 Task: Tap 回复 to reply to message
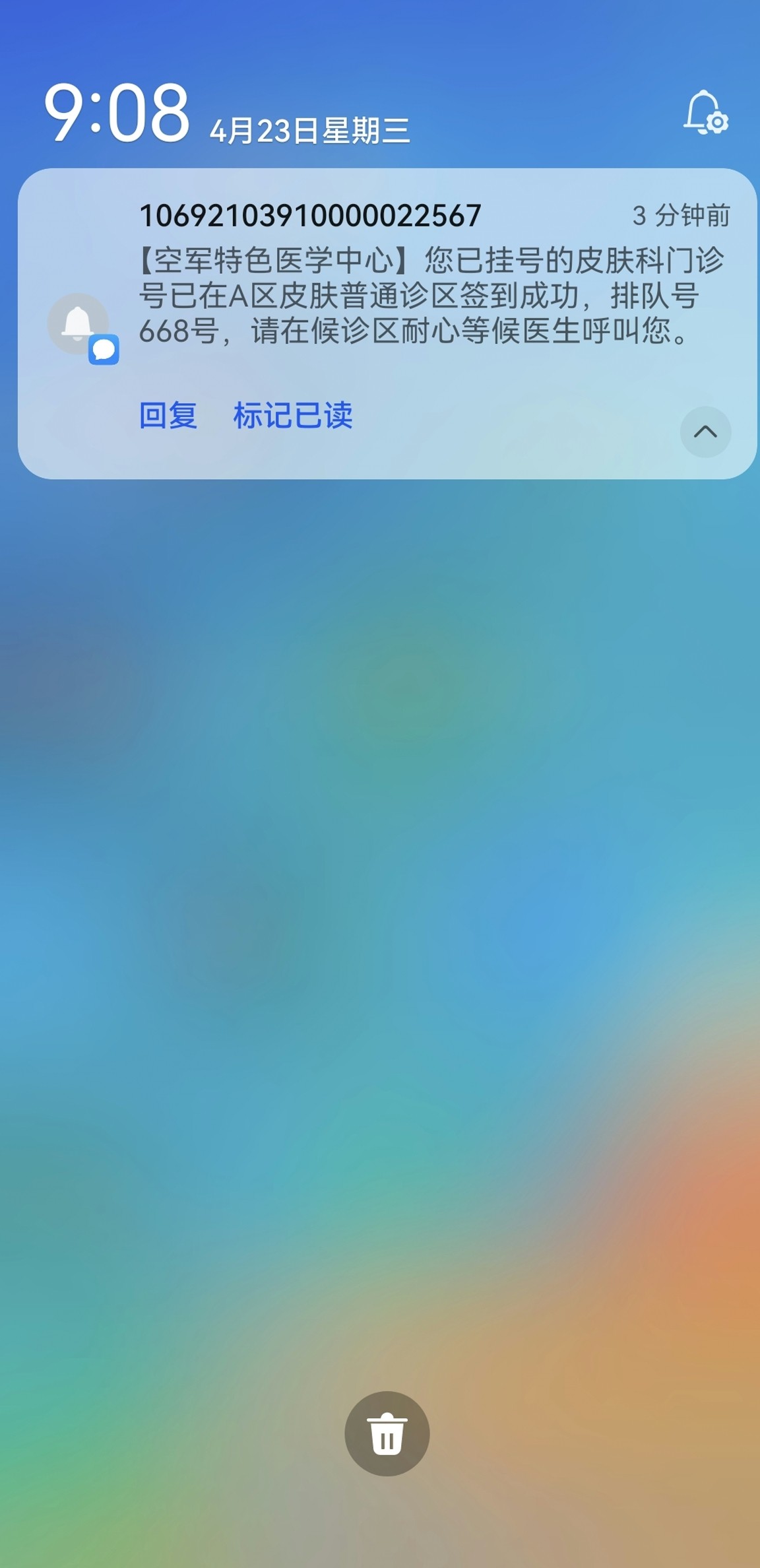(x=168, y=416)
